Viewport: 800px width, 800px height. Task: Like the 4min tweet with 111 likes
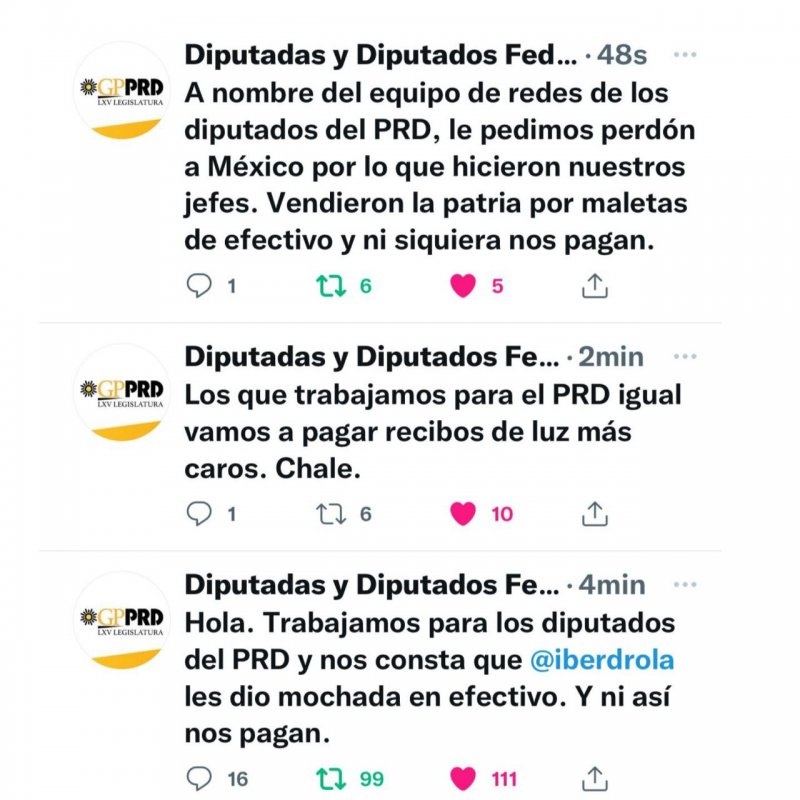(x=462, y=778)
